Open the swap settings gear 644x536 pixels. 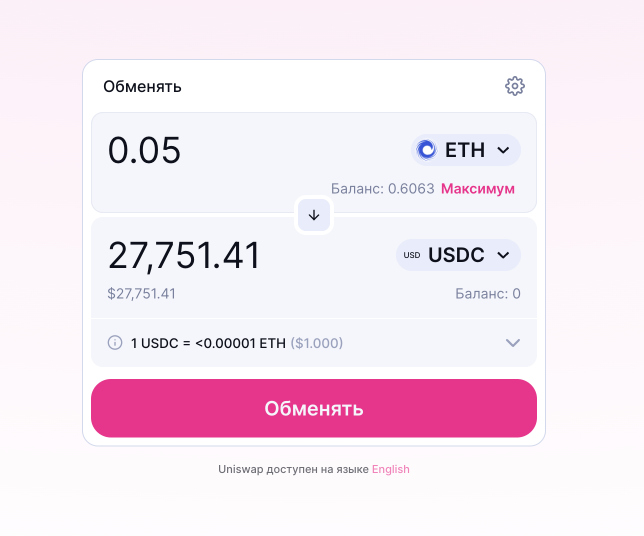515,86
